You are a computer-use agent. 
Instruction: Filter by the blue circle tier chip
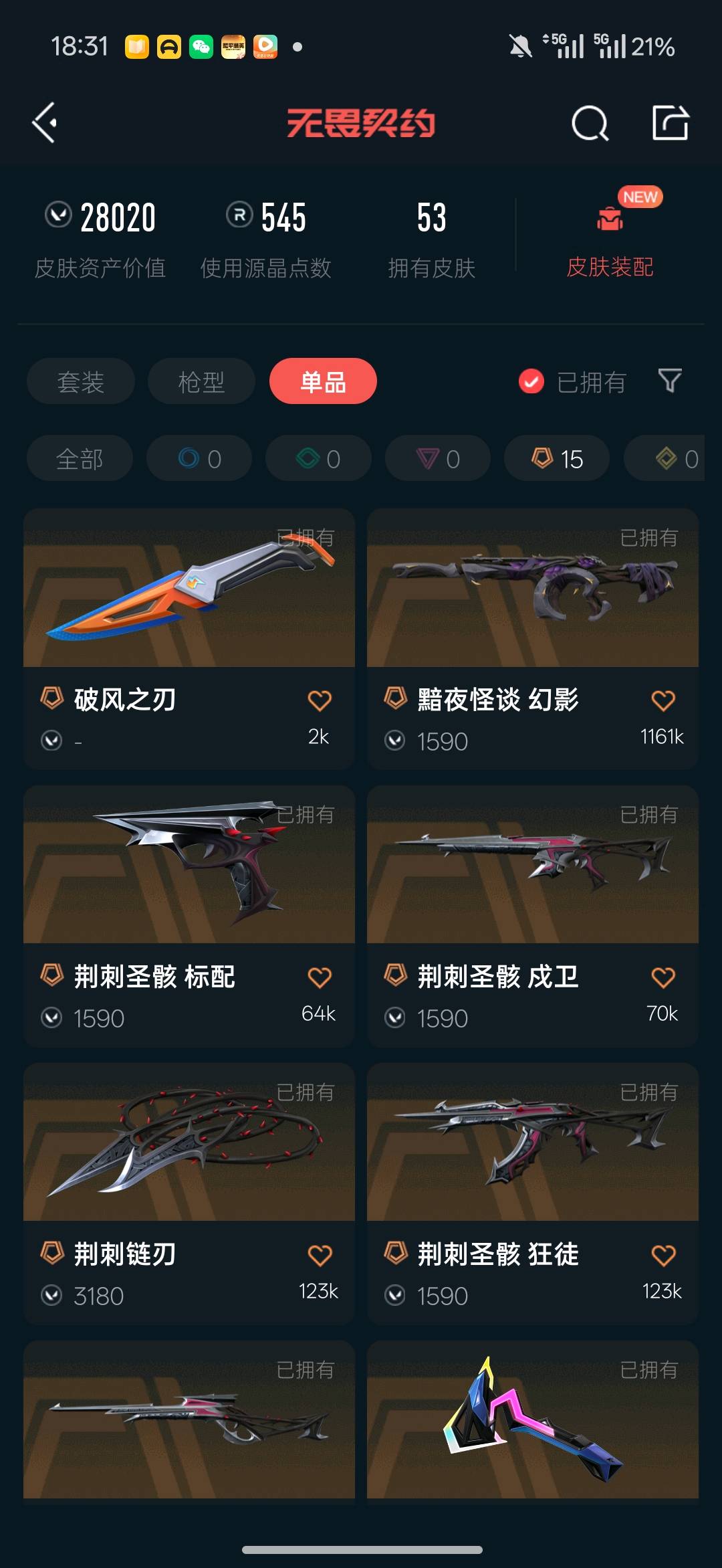point(199,459)
